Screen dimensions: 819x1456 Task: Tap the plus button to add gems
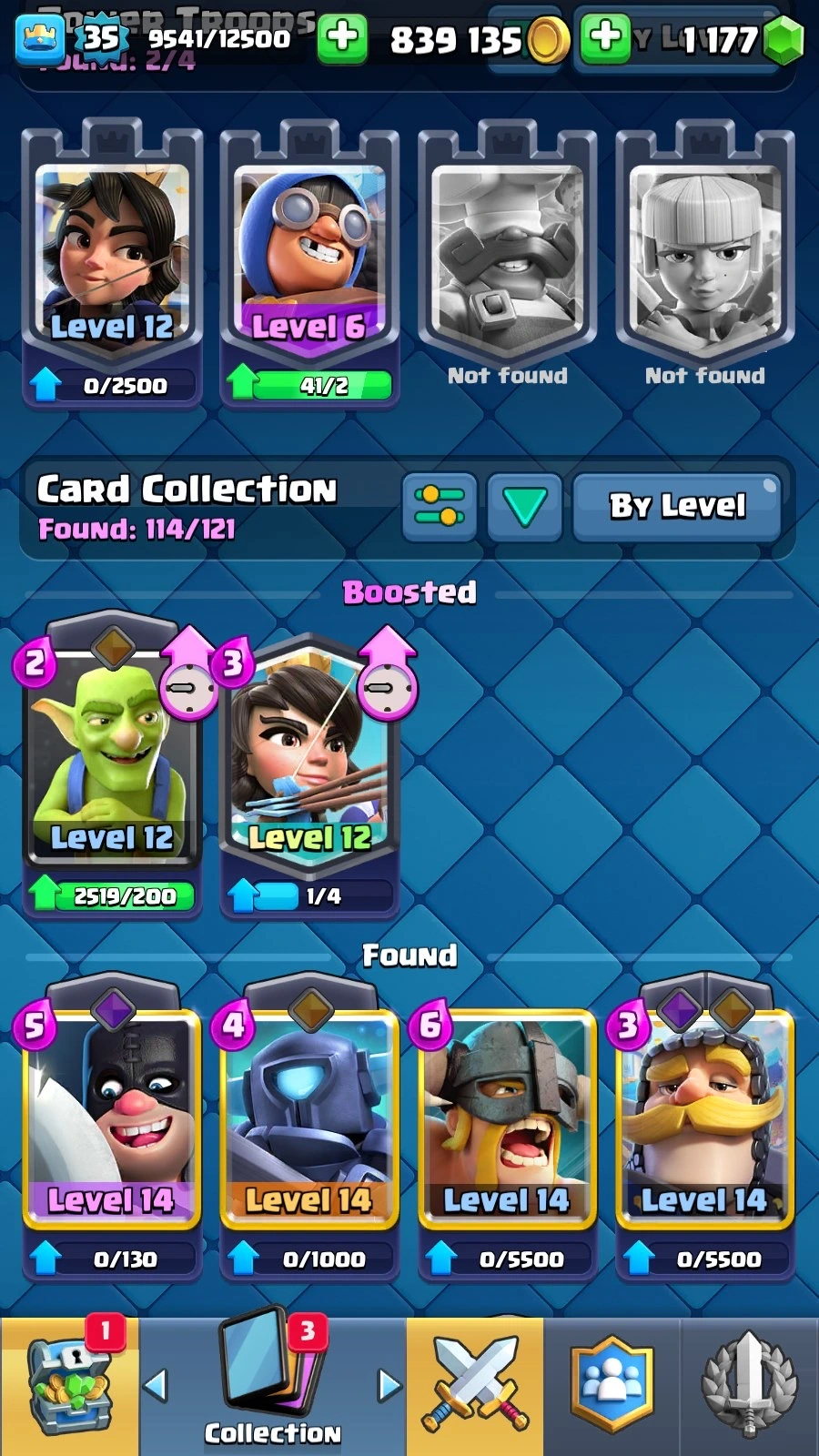[605, 37]
